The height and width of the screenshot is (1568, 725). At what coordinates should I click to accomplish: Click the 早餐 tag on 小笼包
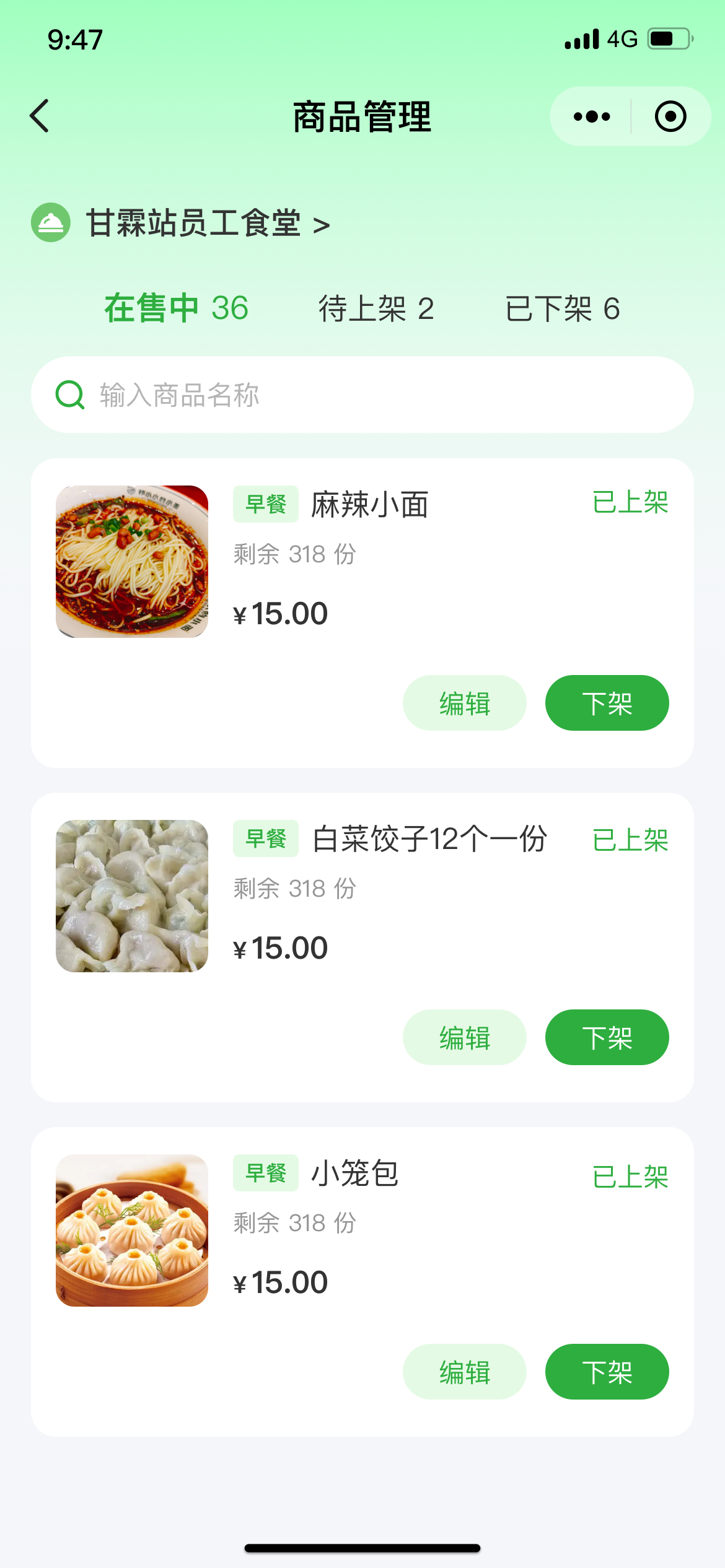click(x=265, y=1172)
